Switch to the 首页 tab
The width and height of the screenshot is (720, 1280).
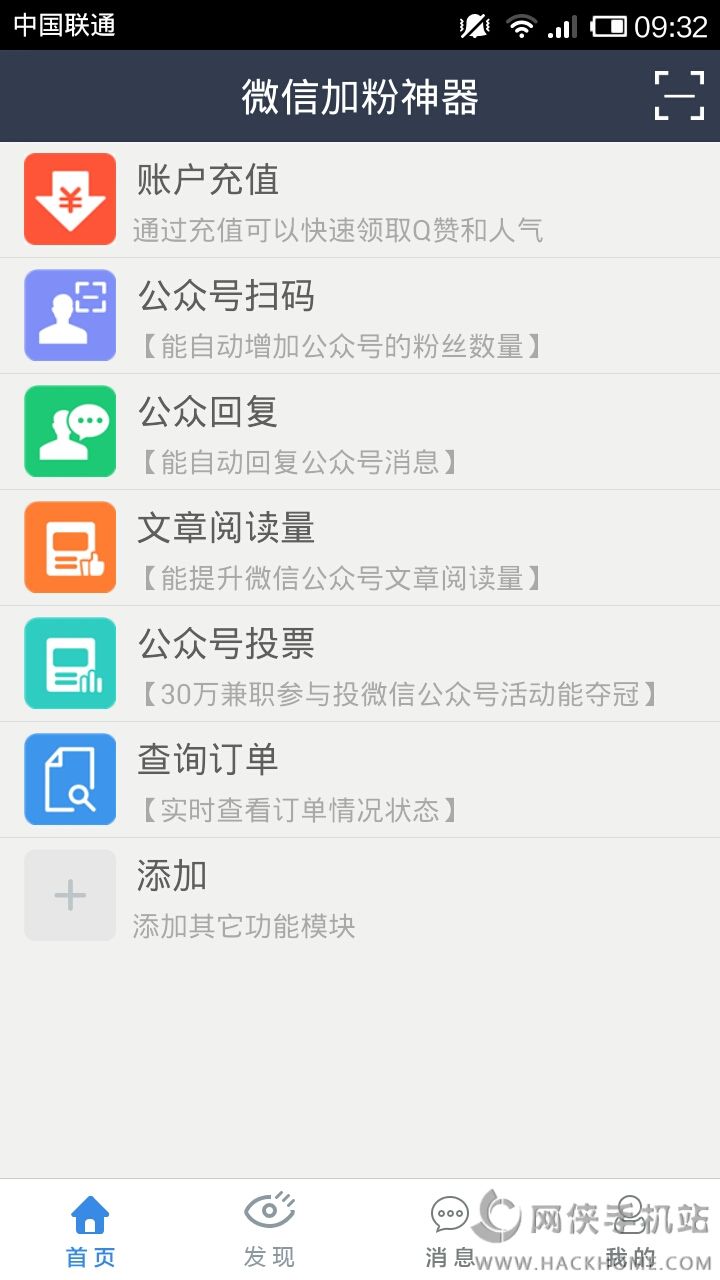tap(90, 1230)
